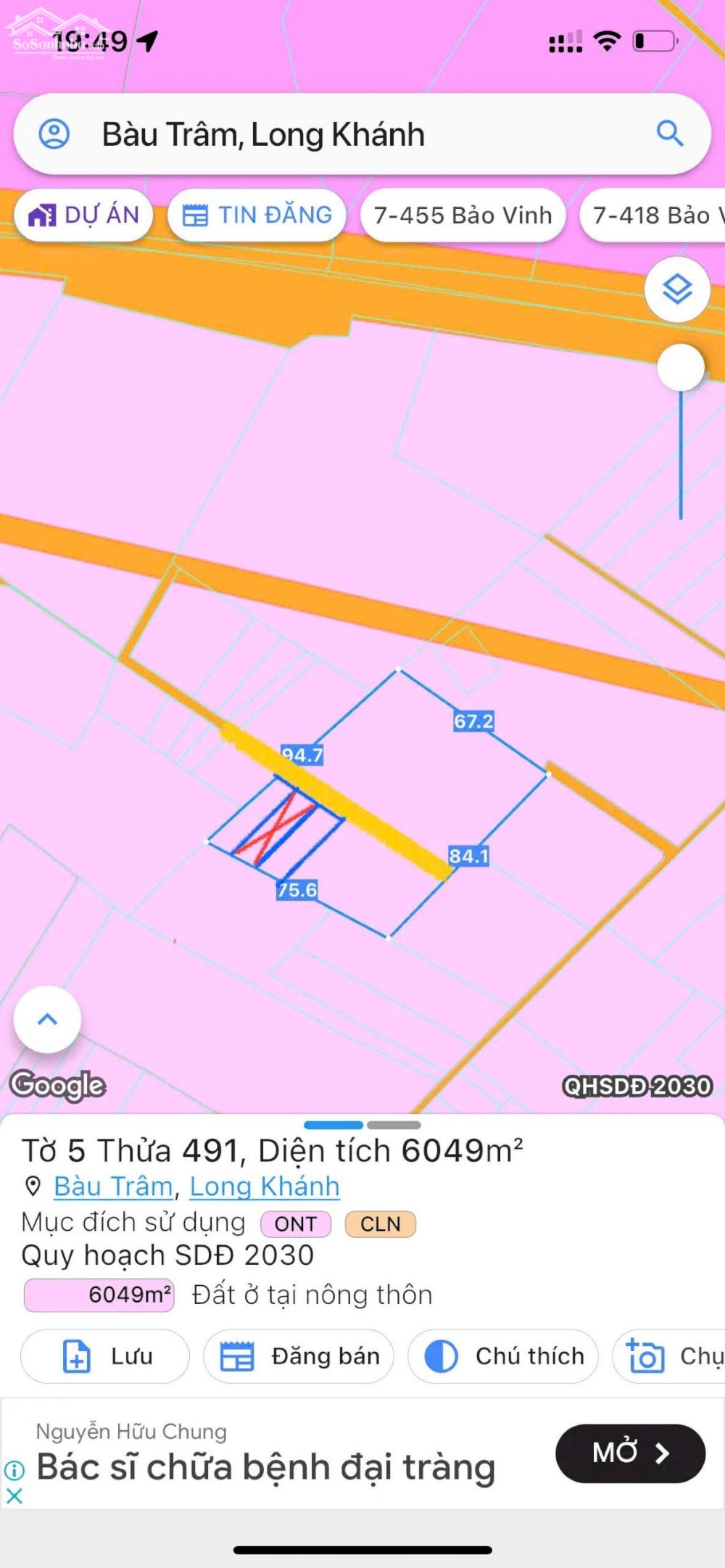725x1568 pixels.
Task: Save the parcel with Lưu
Action: pos(105,1356)
